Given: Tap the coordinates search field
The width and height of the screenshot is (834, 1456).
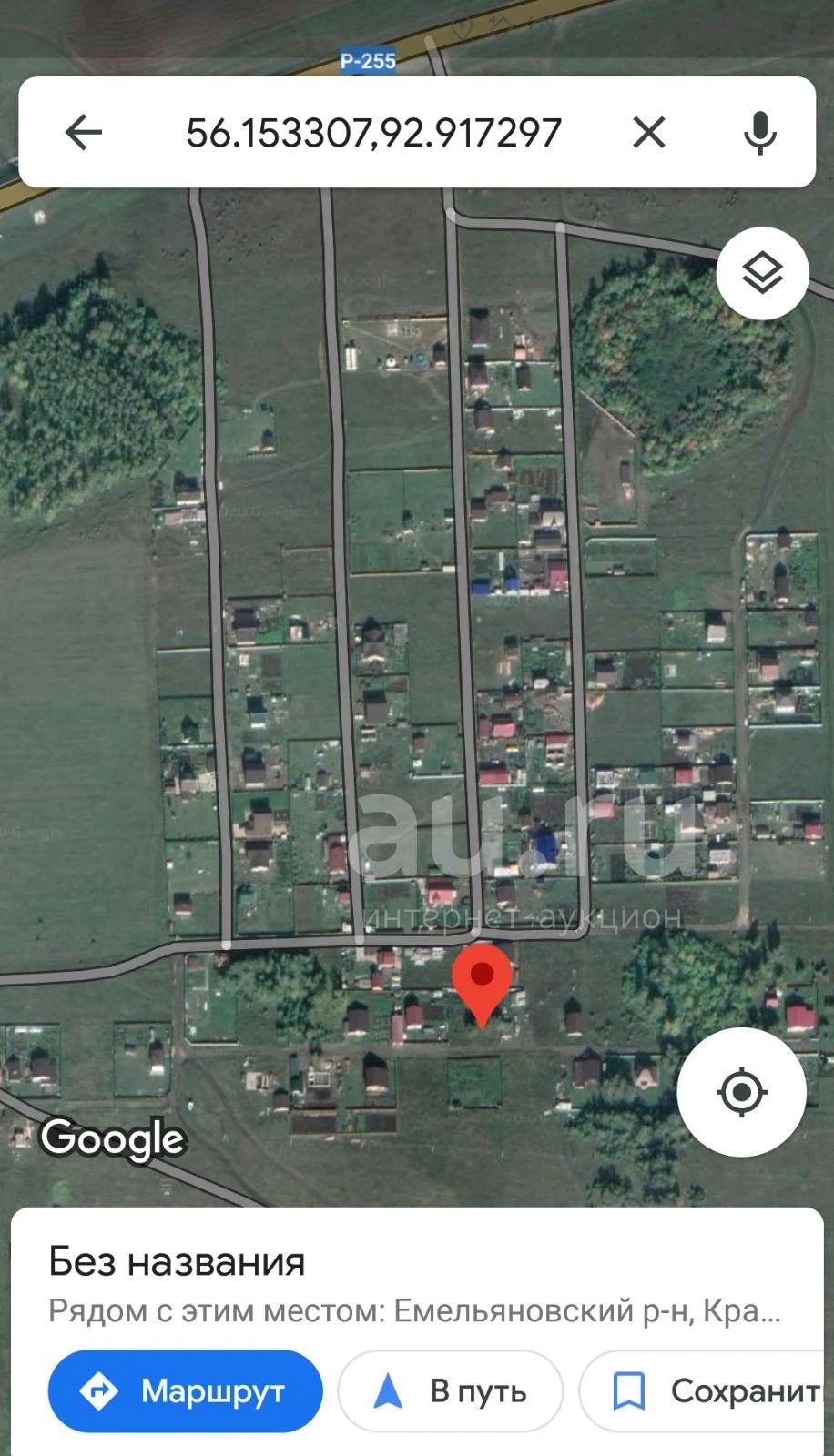Looking at the screenshot, I should pos(373,133).
